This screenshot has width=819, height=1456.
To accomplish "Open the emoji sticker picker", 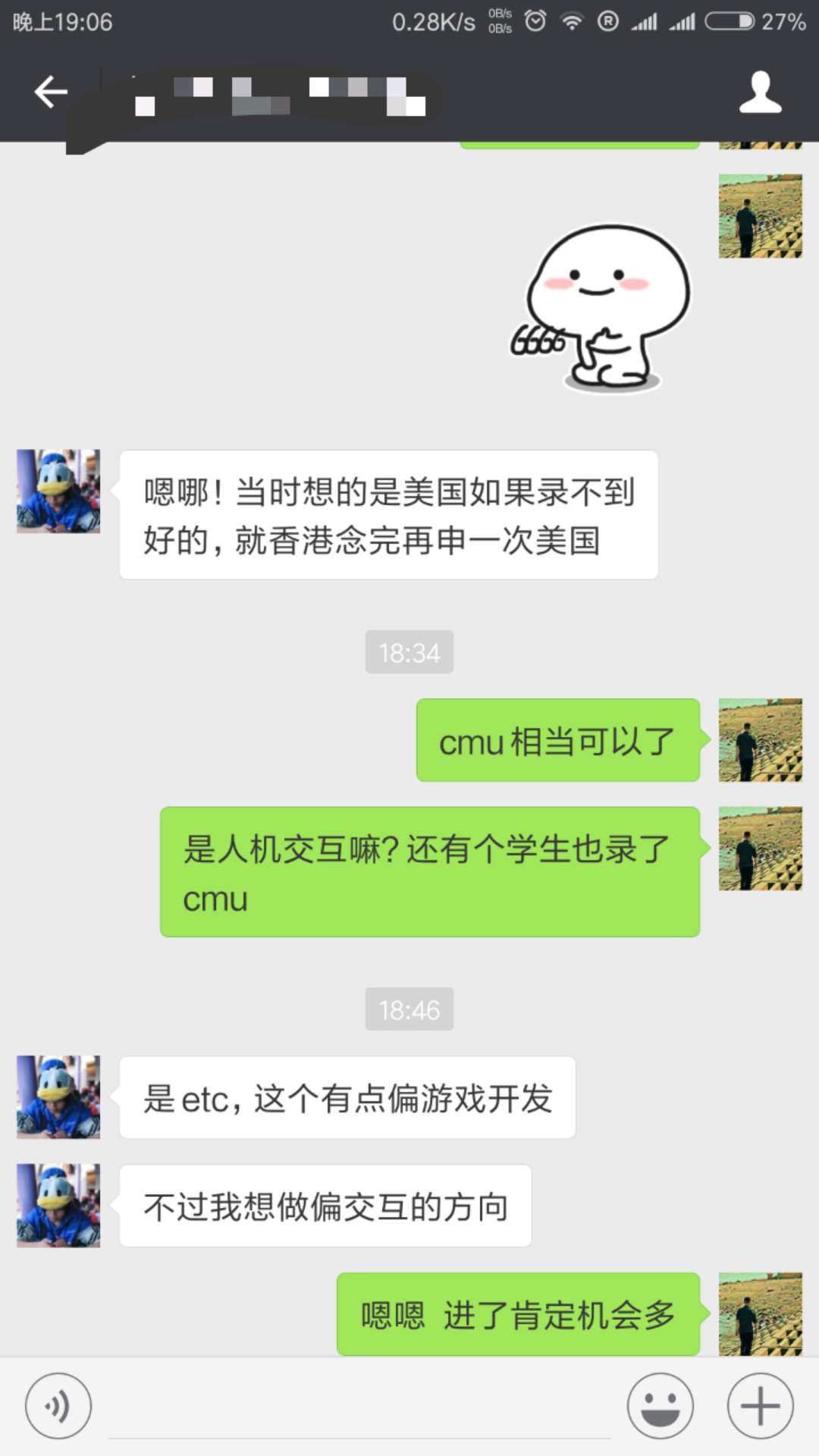I will click(x=660, y=1405).
